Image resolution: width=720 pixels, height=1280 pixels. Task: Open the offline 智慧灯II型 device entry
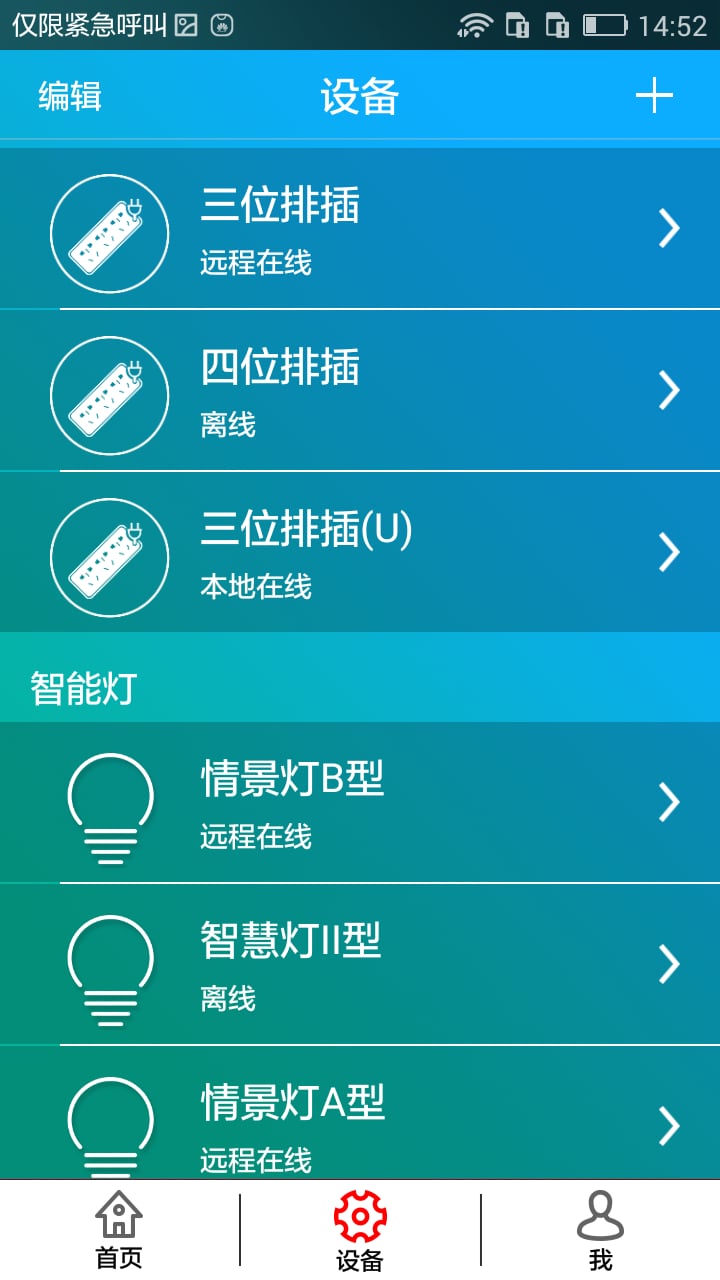click(x=669, y=963)
